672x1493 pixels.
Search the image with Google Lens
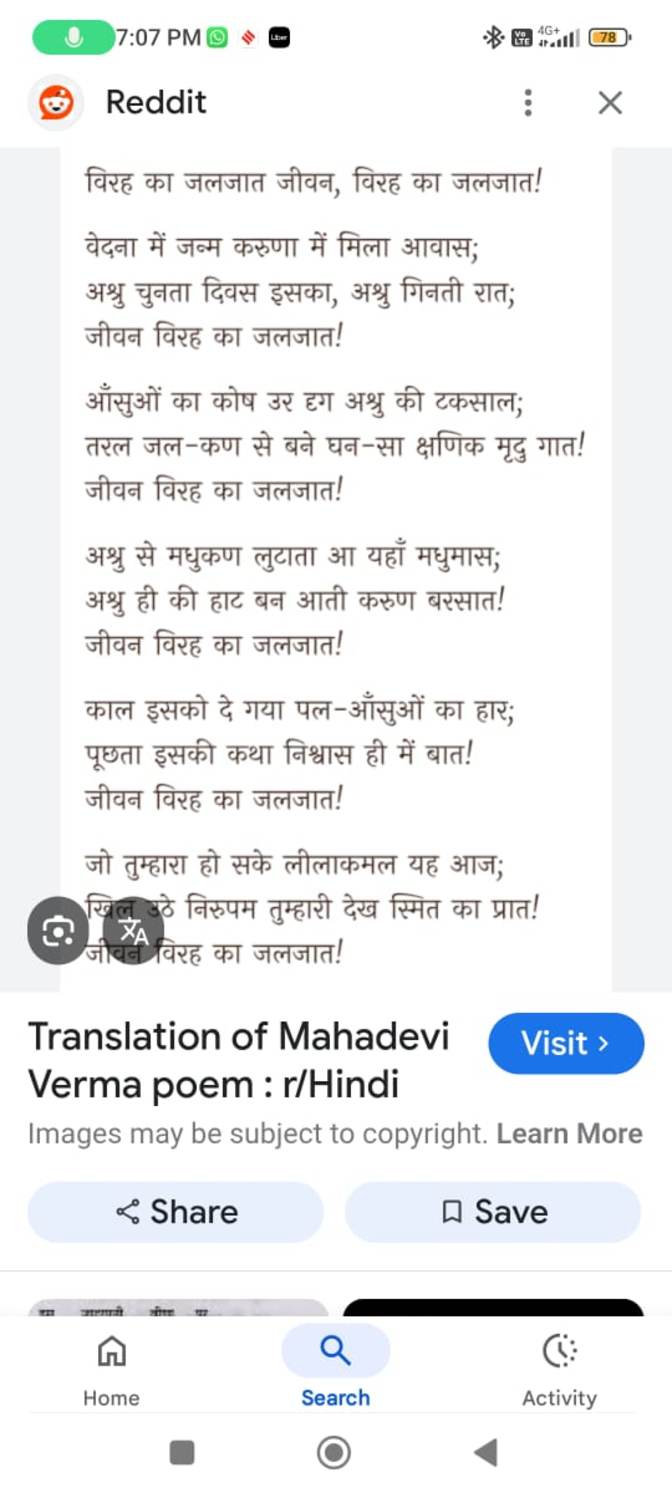(58, 932)
